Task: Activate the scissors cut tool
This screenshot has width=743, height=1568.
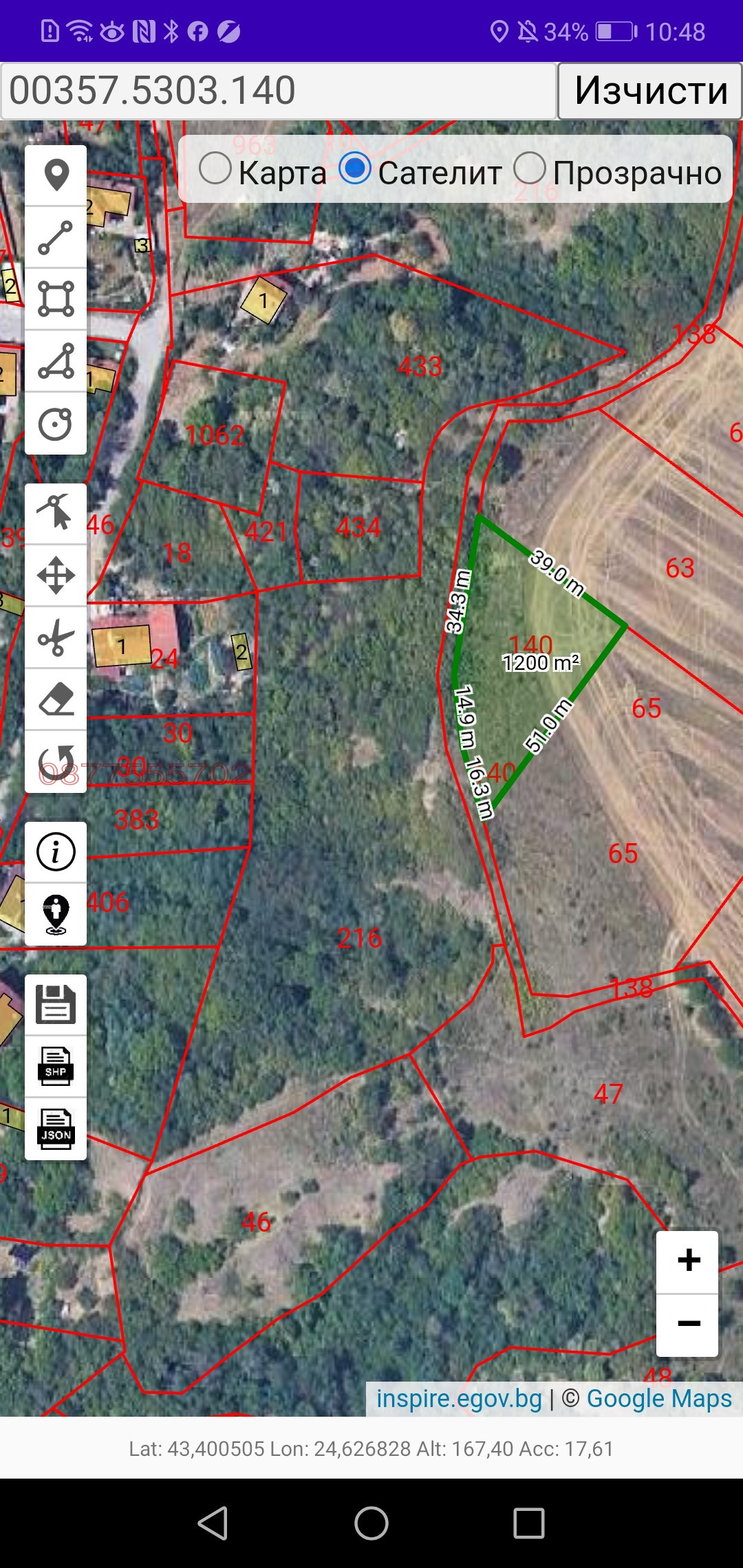Action: (56, 637)
